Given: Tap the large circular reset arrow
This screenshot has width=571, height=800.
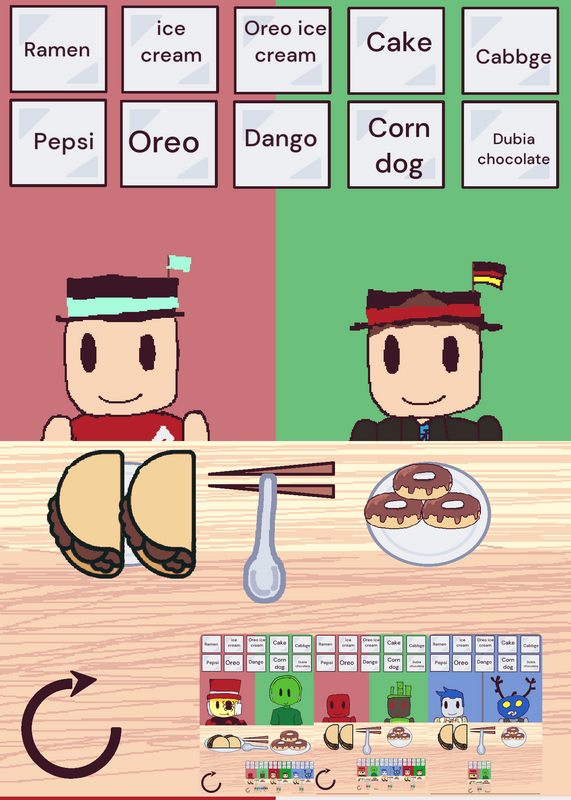Looking at the screenshot, I should coord(70,723).
